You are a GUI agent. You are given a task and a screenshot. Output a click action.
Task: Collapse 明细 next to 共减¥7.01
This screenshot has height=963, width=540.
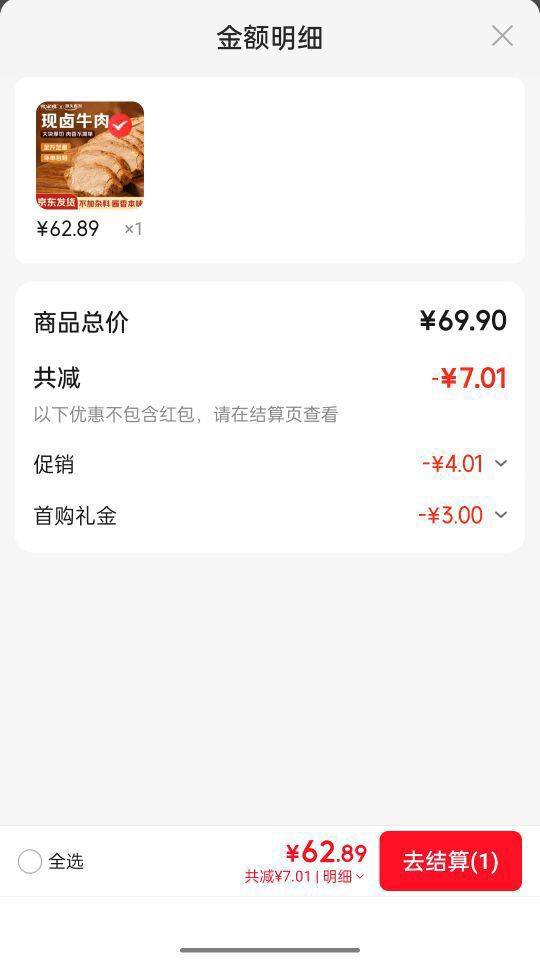(x=343, y=876)
